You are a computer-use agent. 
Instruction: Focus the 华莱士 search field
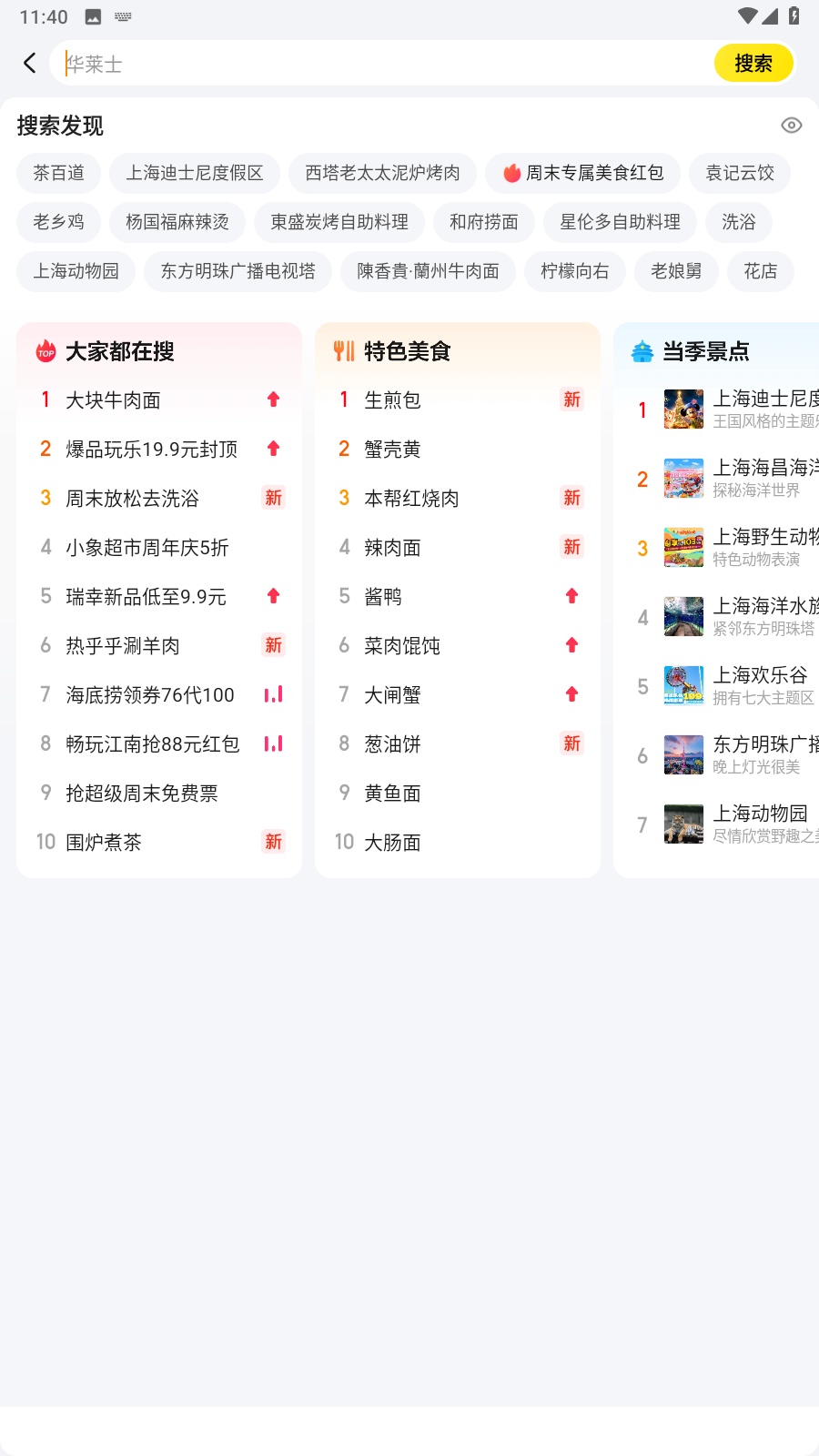pos(382,64)
